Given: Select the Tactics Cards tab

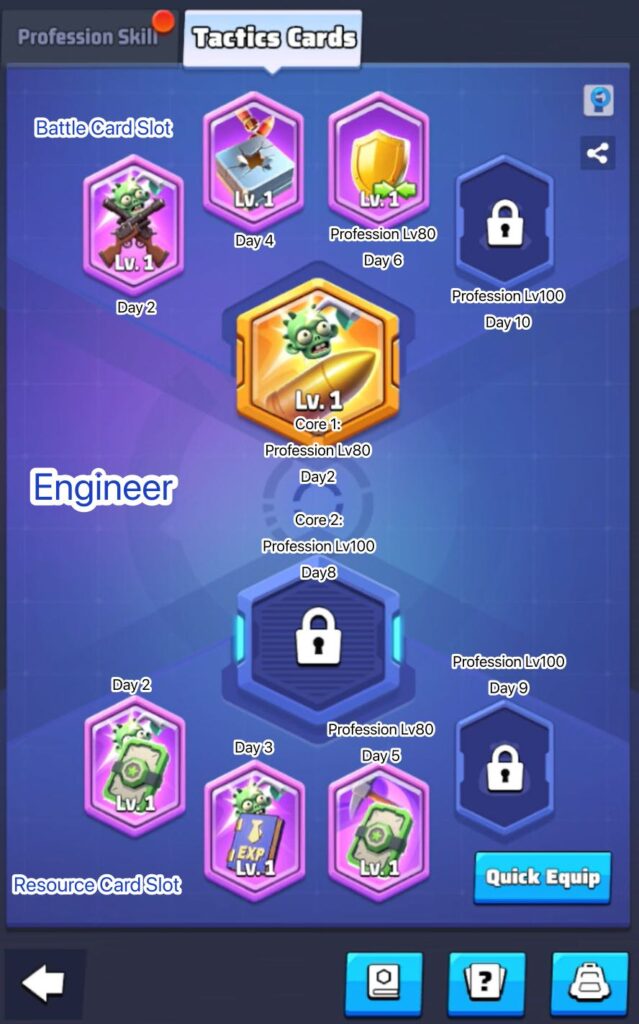Looking at the screenshot, I should click(x=273, y=38).
